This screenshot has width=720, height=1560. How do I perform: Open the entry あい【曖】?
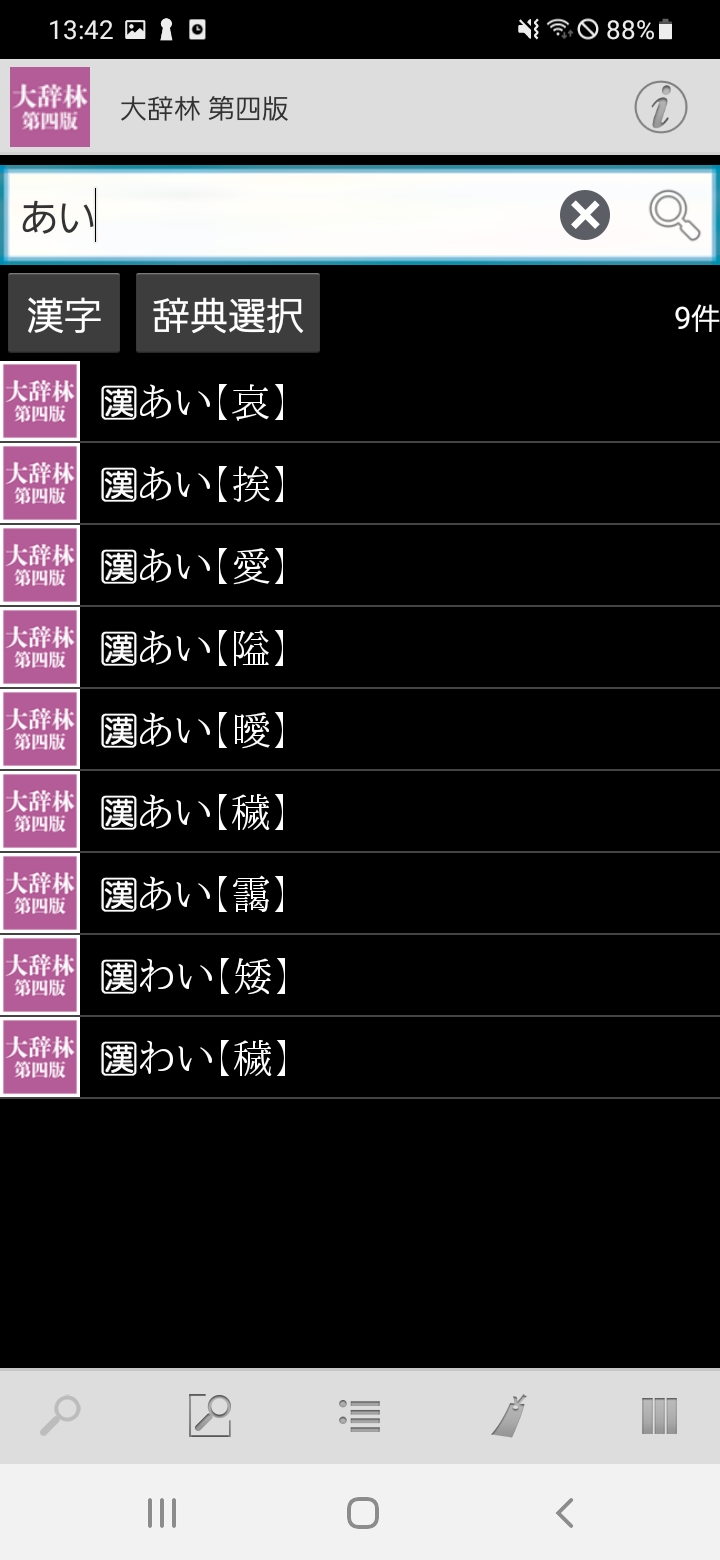(x=360, y=730)
